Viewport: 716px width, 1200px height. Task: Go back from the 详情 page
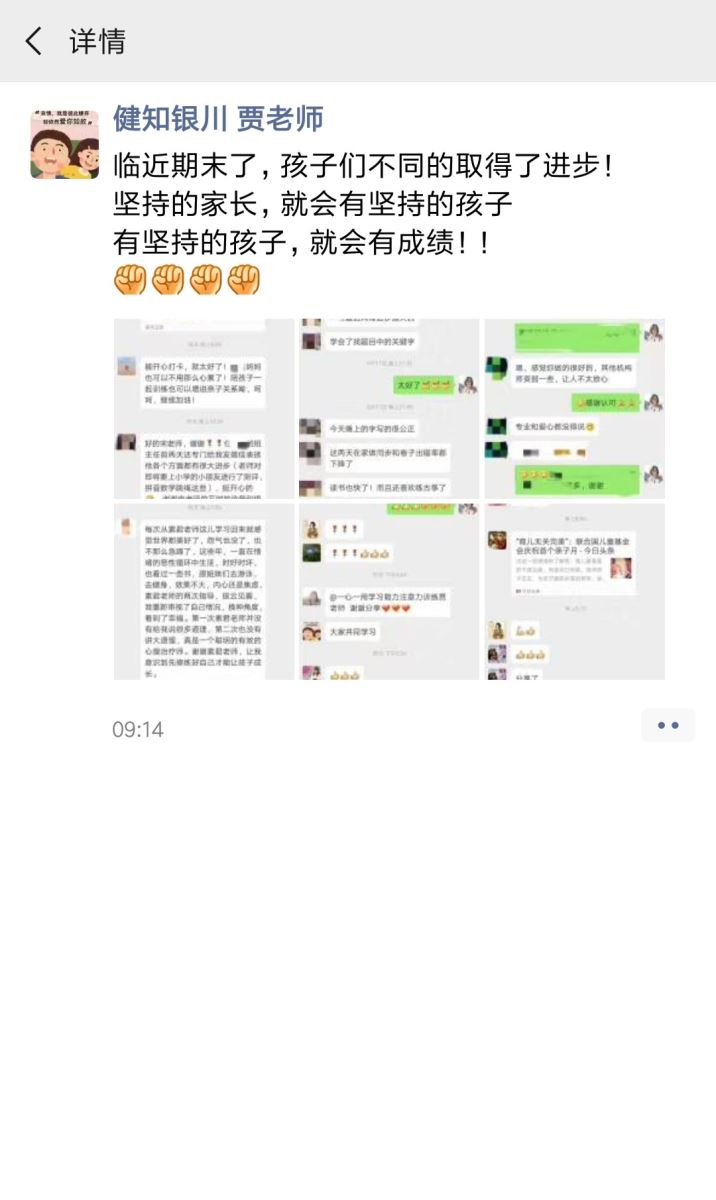click(34, 41)
